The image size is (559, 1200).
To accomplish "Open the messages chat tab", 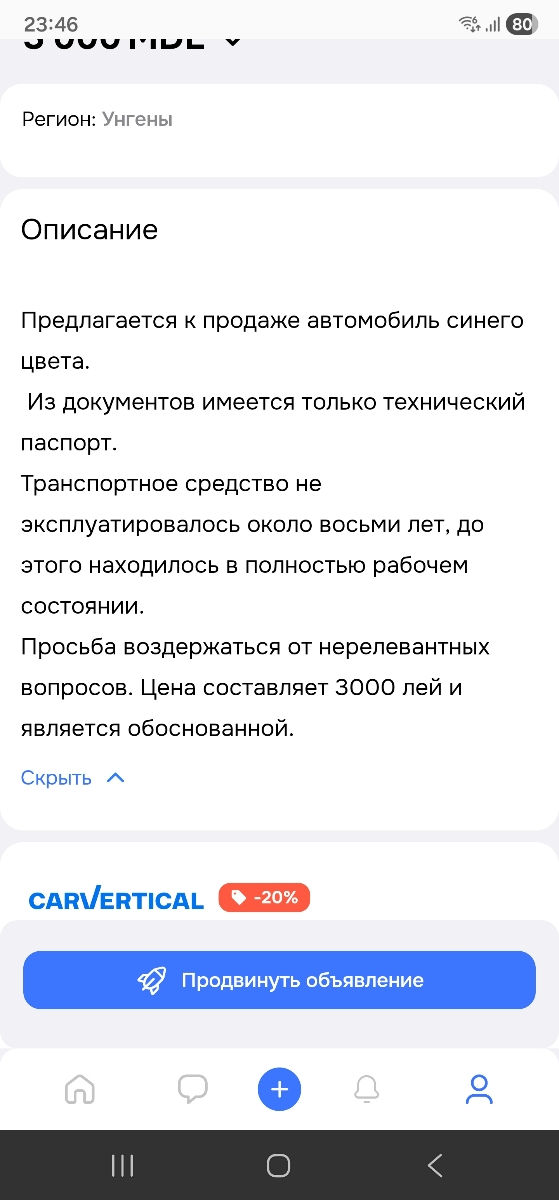I will pyautogui.click(x=192, y=1089).
